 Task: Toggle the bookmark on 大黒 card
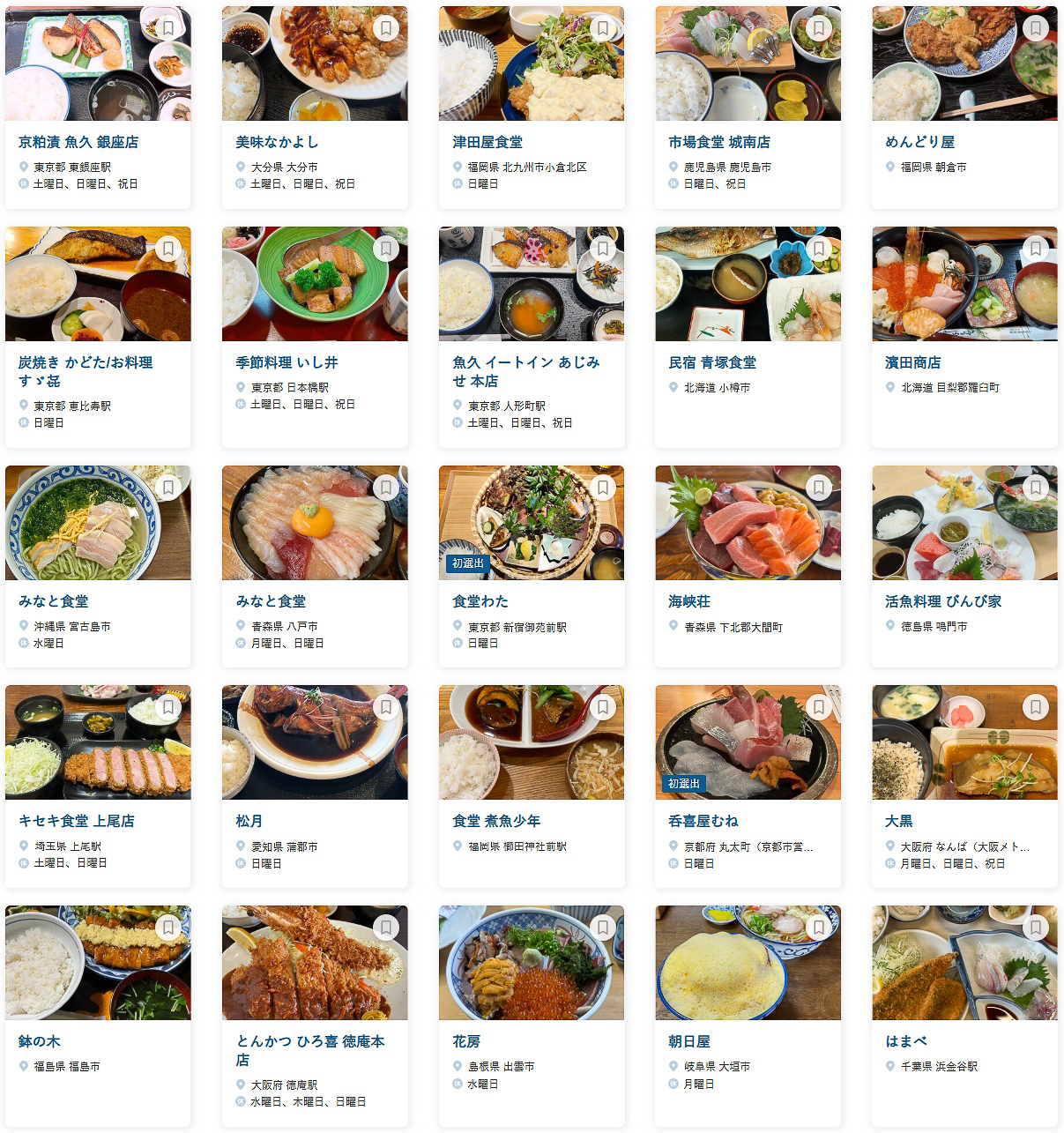1034,707
